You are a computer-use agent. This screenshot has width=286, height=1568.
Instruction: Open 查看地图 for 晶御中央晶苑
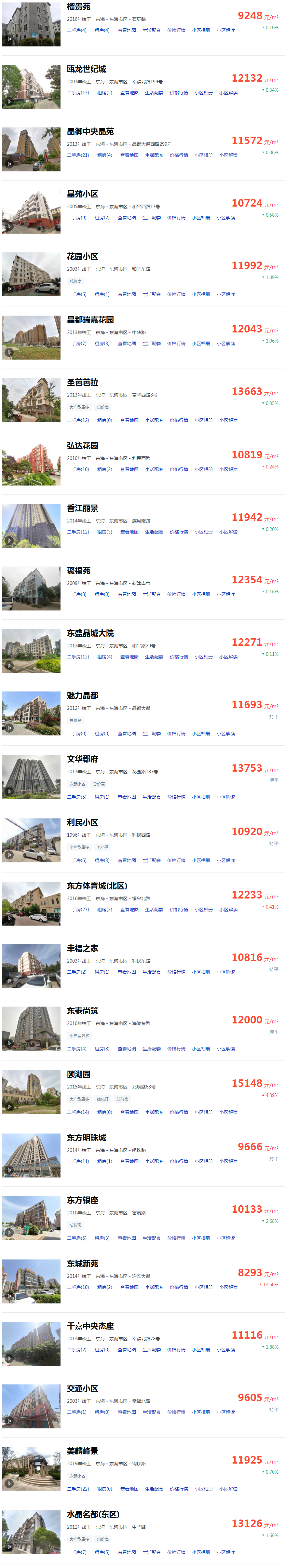pyautogui.click(x=129, y=155)
